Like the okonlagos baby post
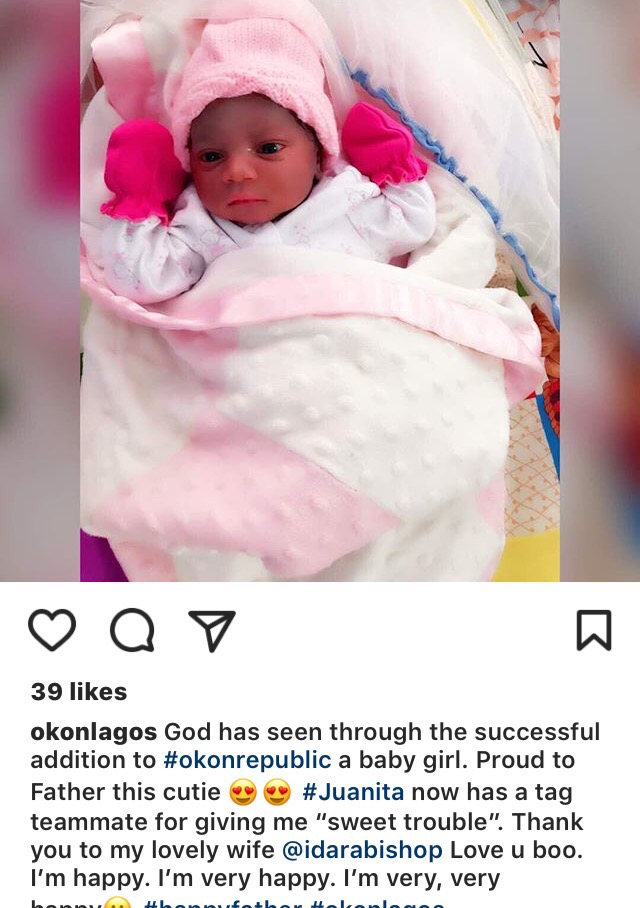Viewport: 640px width, 908px height. 52,631
